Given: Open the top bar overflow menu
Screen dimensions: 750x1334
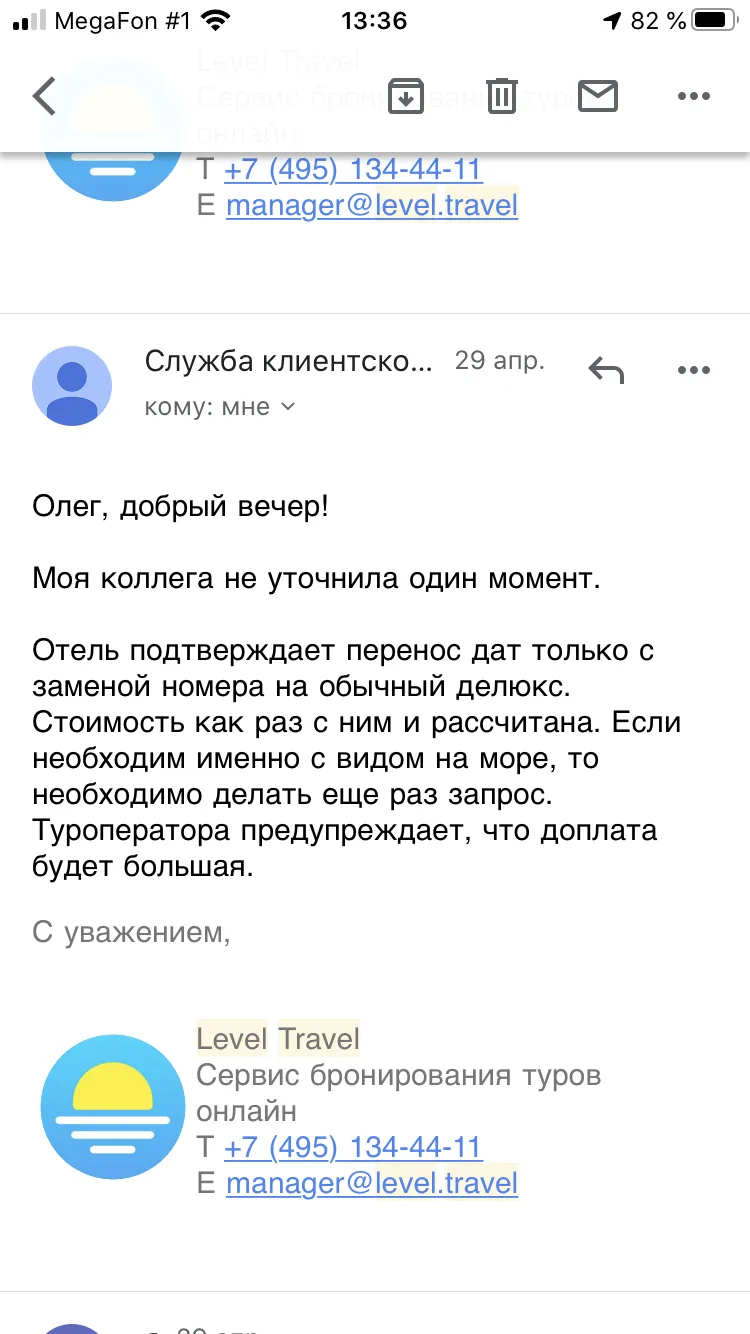Looking at the screenshot, I should click(x=694, y=97).
